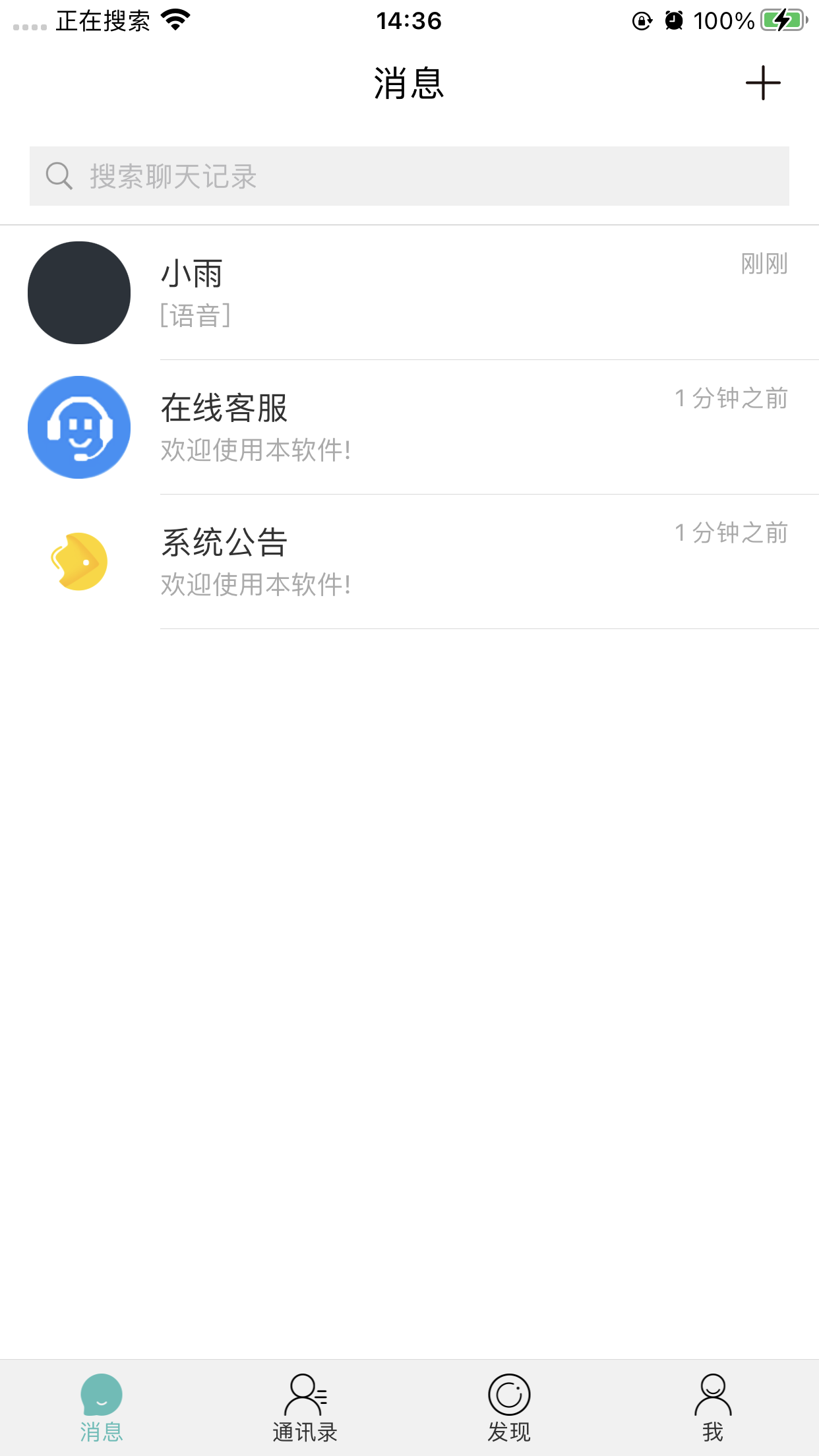Open the 在线客服 conversation
The height and width of the screenshot is (1456, 819).
point(409,427)
